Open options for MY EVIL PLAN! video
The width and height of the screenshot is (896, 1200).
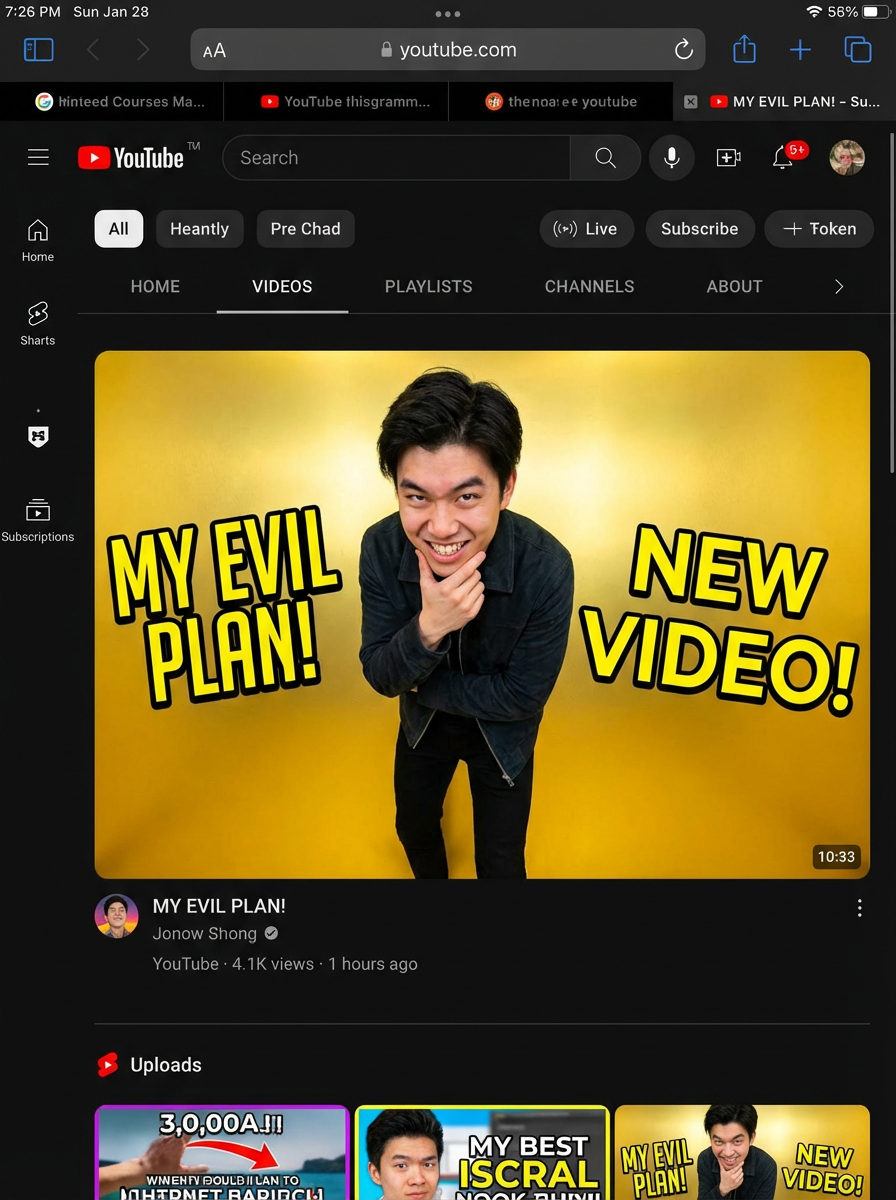pos(859,908)
